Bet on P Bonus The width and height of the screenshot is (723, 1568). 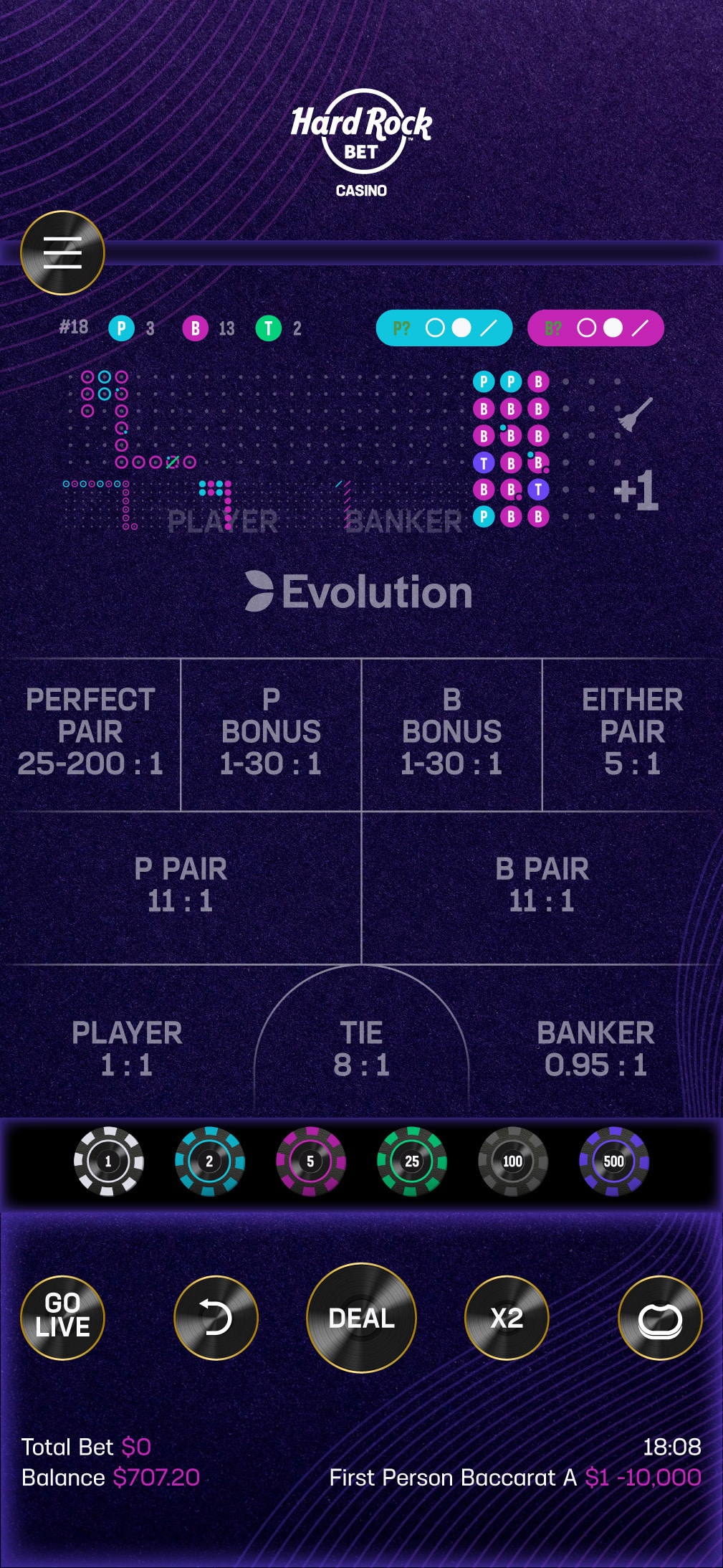pyautogui.click(x=271, y=733)
